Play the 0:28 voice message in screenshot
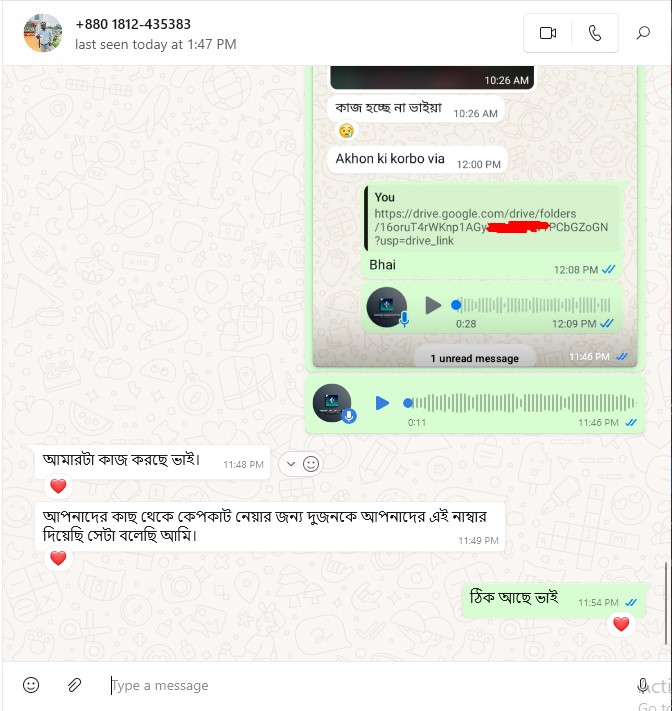 (x=433, y=305)
